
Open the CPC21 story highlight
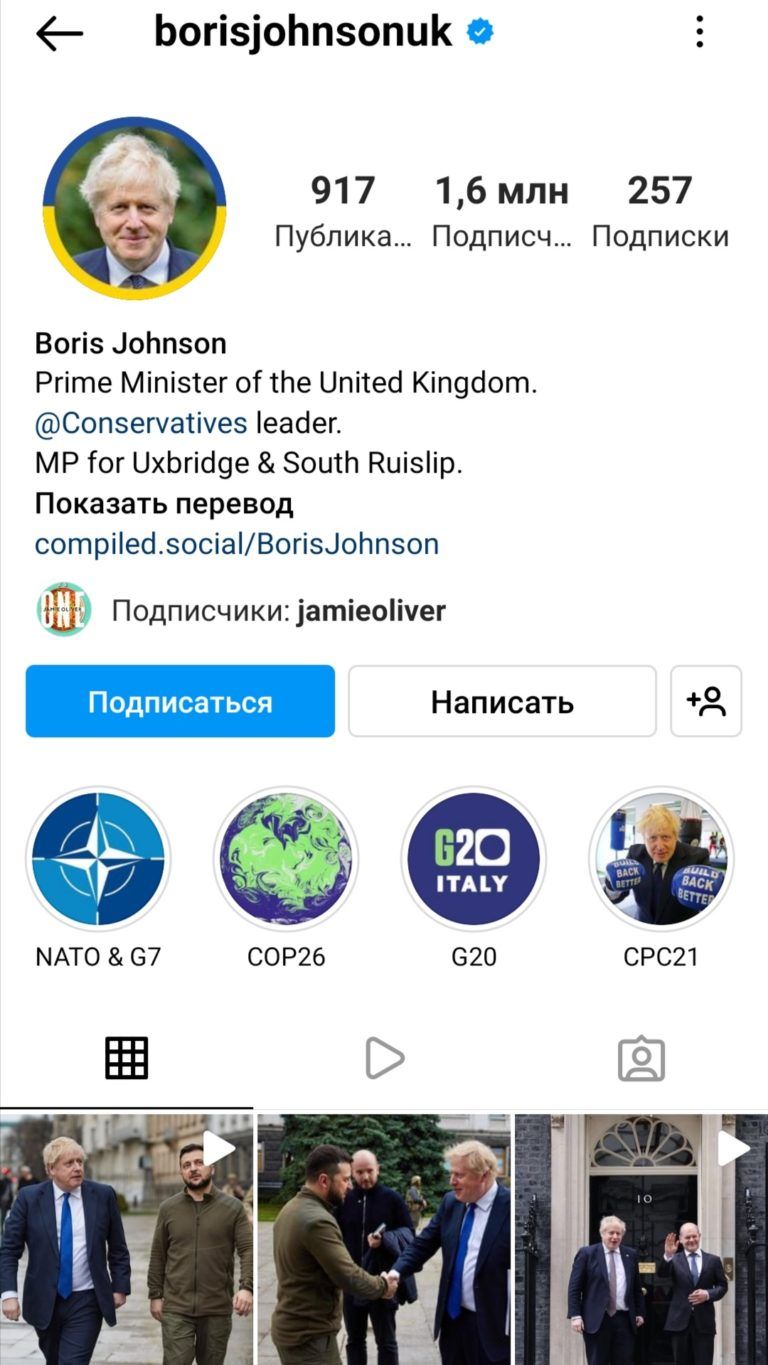(x=660, y=858)
